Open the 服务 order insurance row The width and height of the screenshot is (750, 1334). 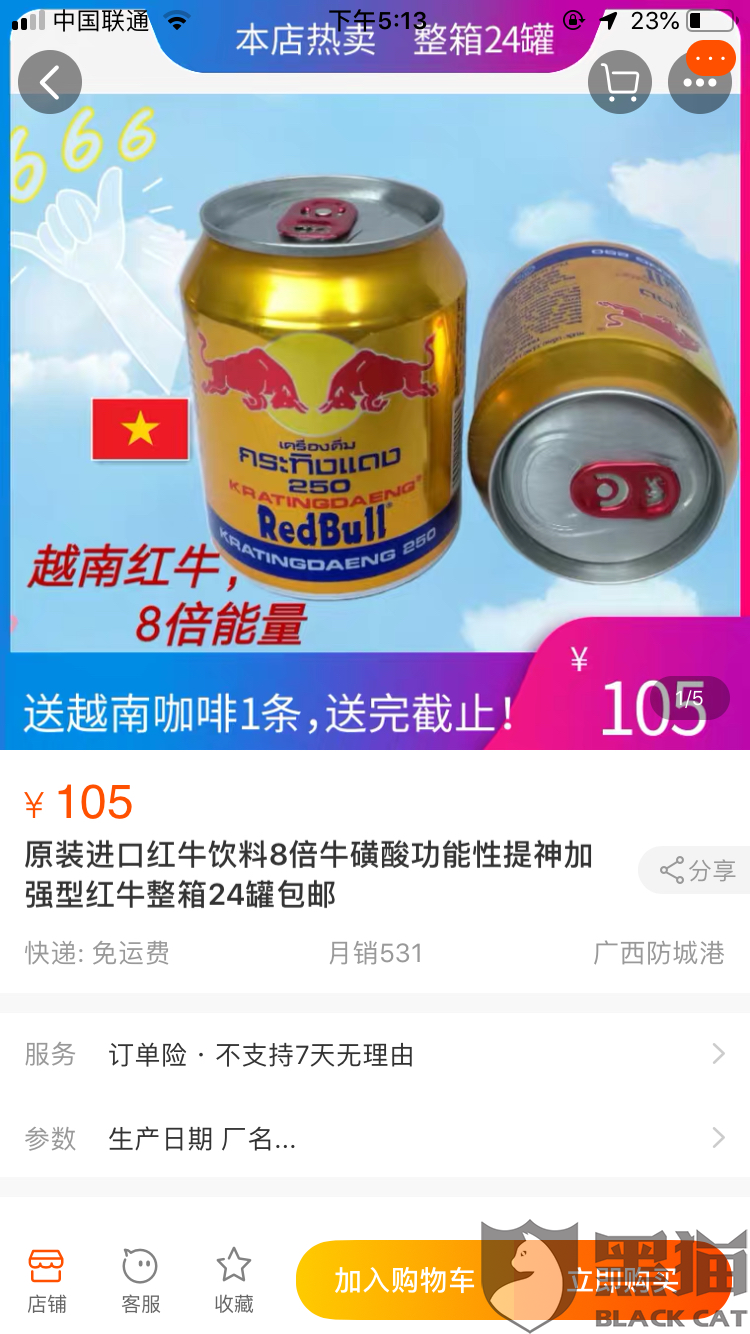point(375,1055)
